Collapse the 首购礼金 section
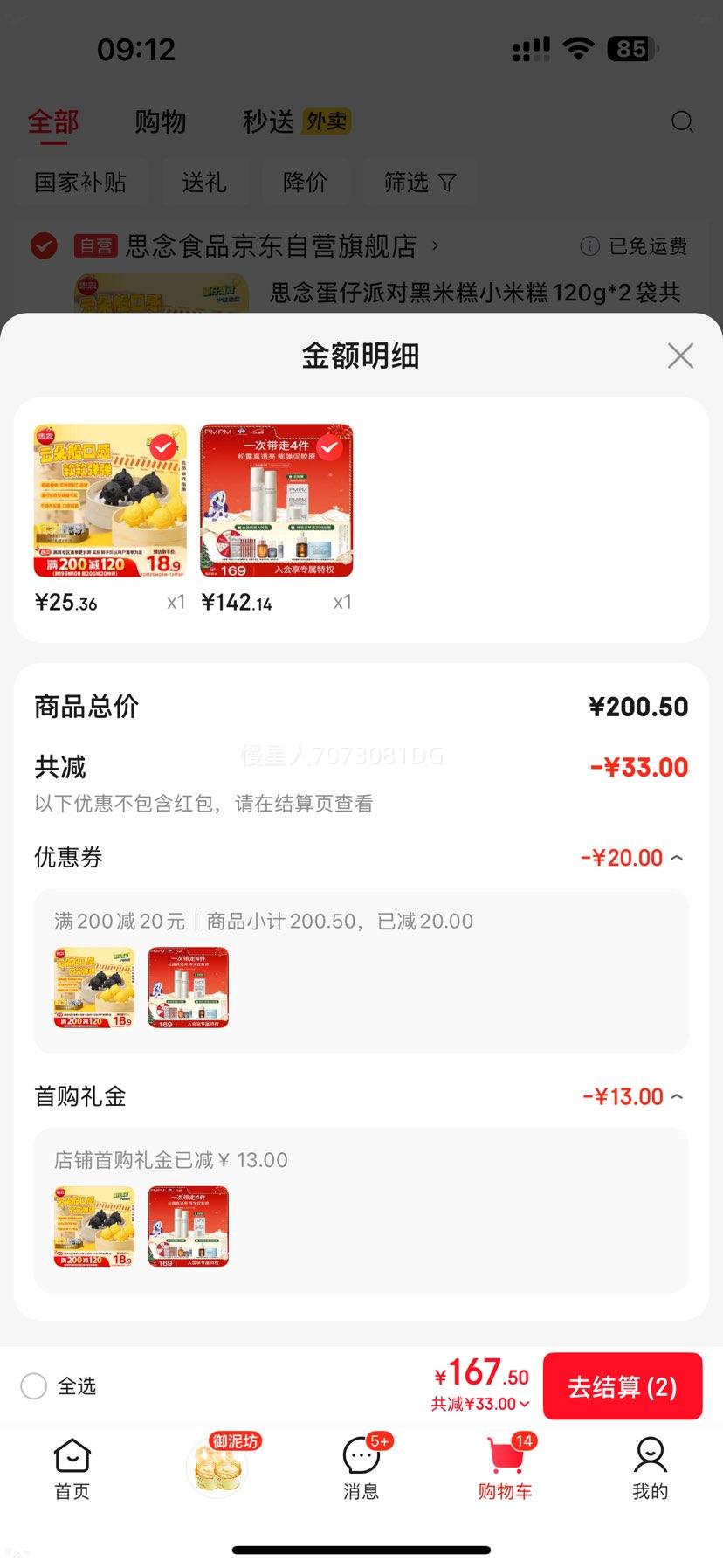The width and height of the screenshot is (723, 1568). [x=677, y=1096]
